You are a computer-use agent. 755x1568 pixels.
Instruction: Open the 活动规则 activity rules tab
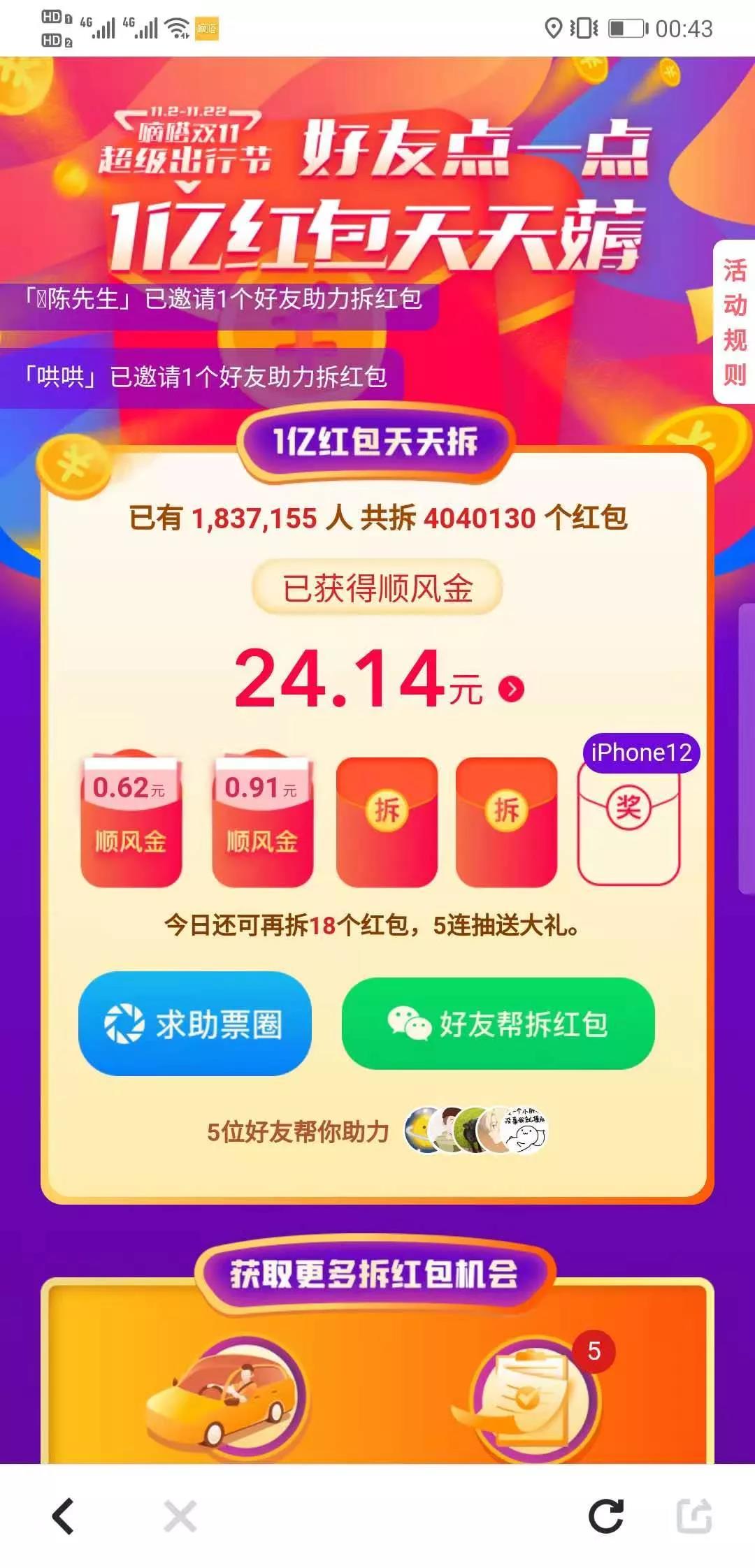[734, 321]
